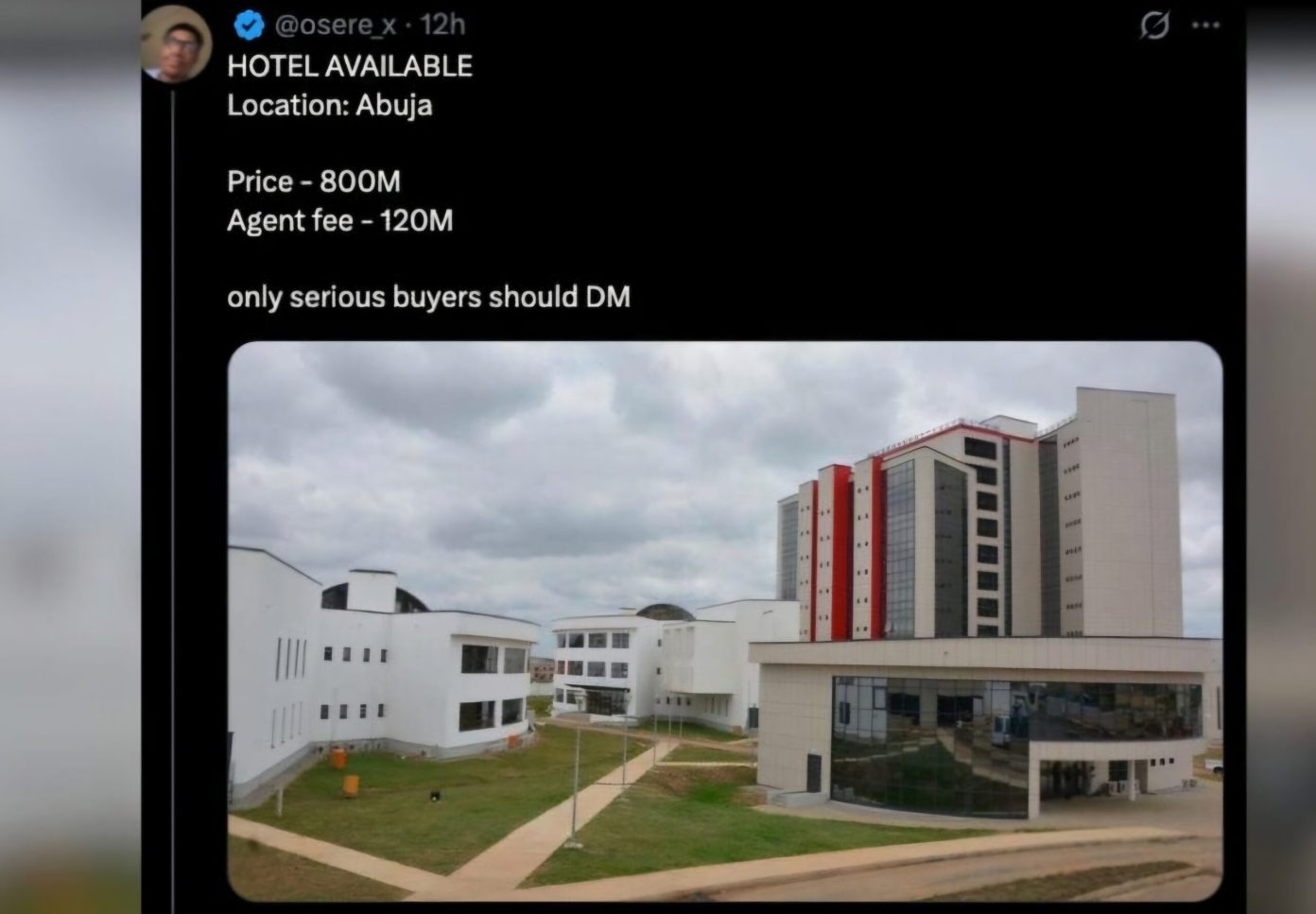Tap the Grok explain icon
The width and height of the screenshot is (1316, 914).
tap(1153, 26)
